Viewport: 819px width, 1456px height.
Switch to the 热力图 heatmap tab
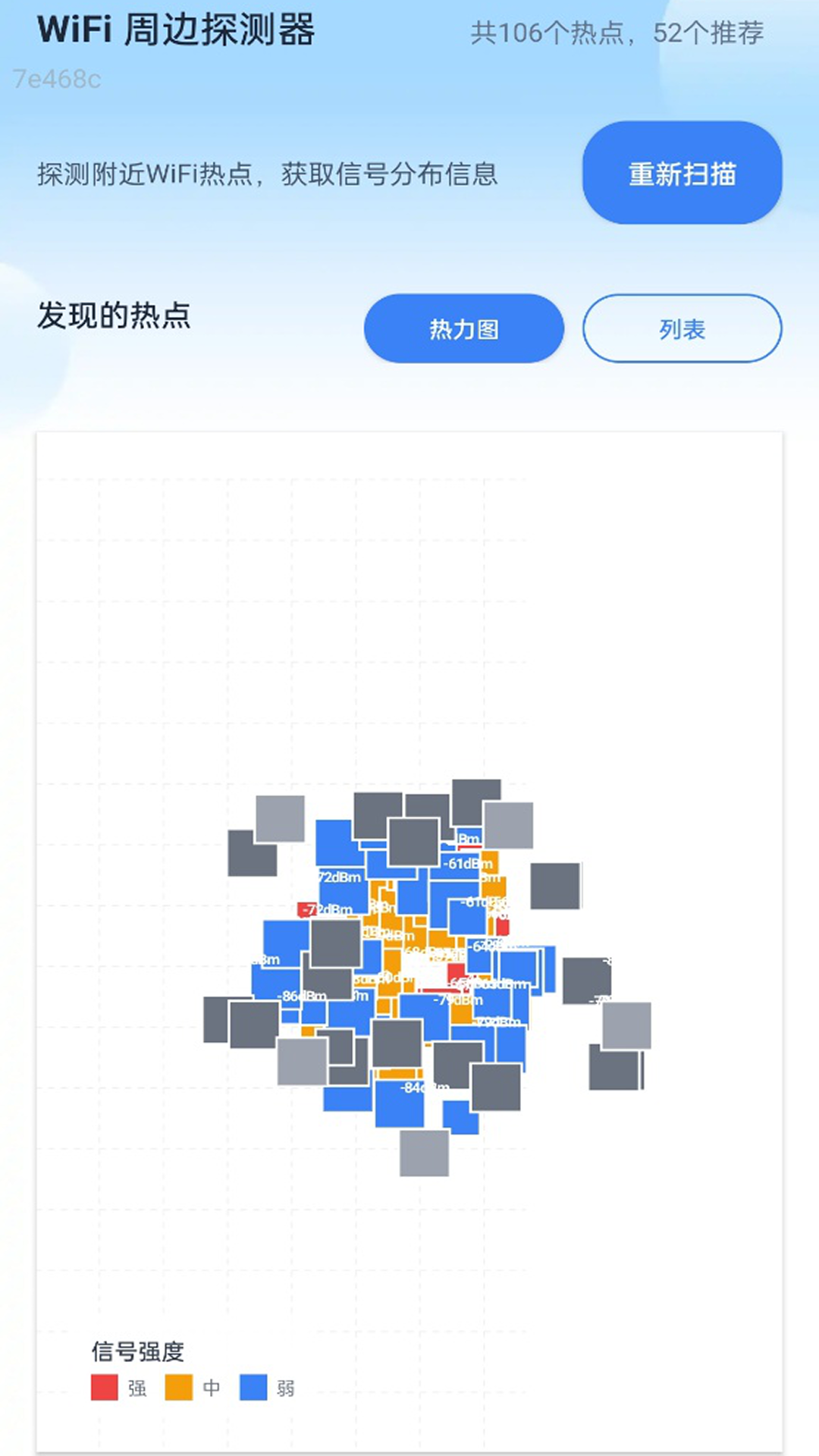pos(464,328)
